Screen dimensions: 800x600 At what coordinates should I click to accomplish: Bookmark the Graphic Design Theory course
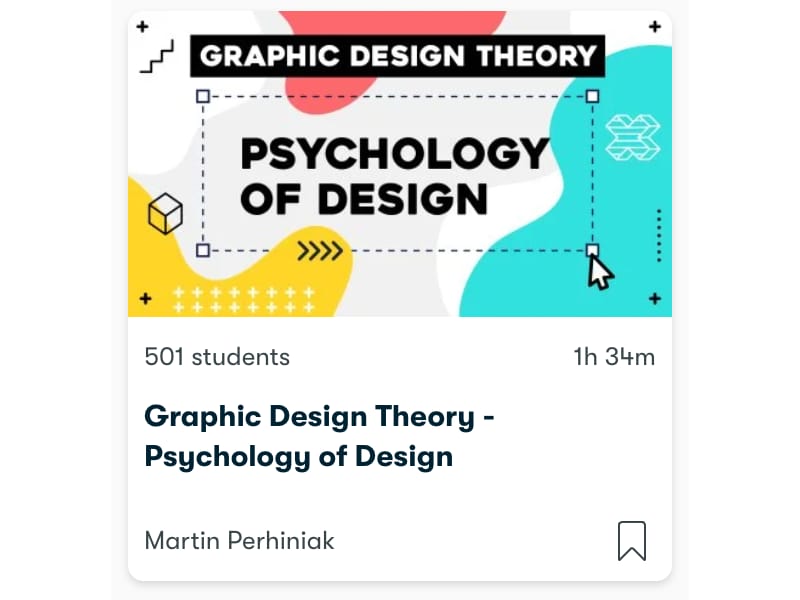(631, 541)
